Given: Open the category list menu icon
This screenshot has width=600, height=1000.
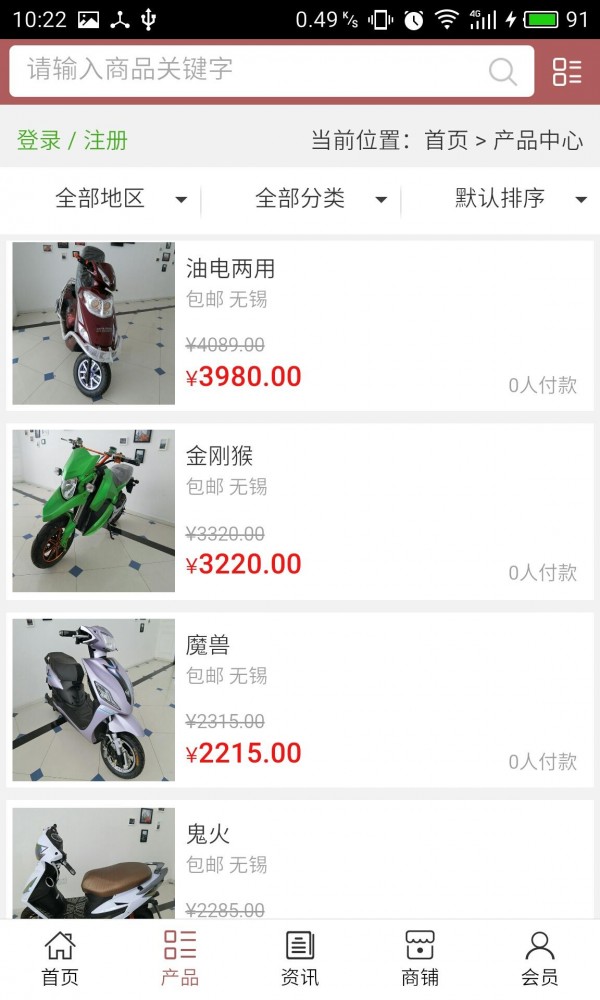Looking at the screenshot, I should pos(567,71).
